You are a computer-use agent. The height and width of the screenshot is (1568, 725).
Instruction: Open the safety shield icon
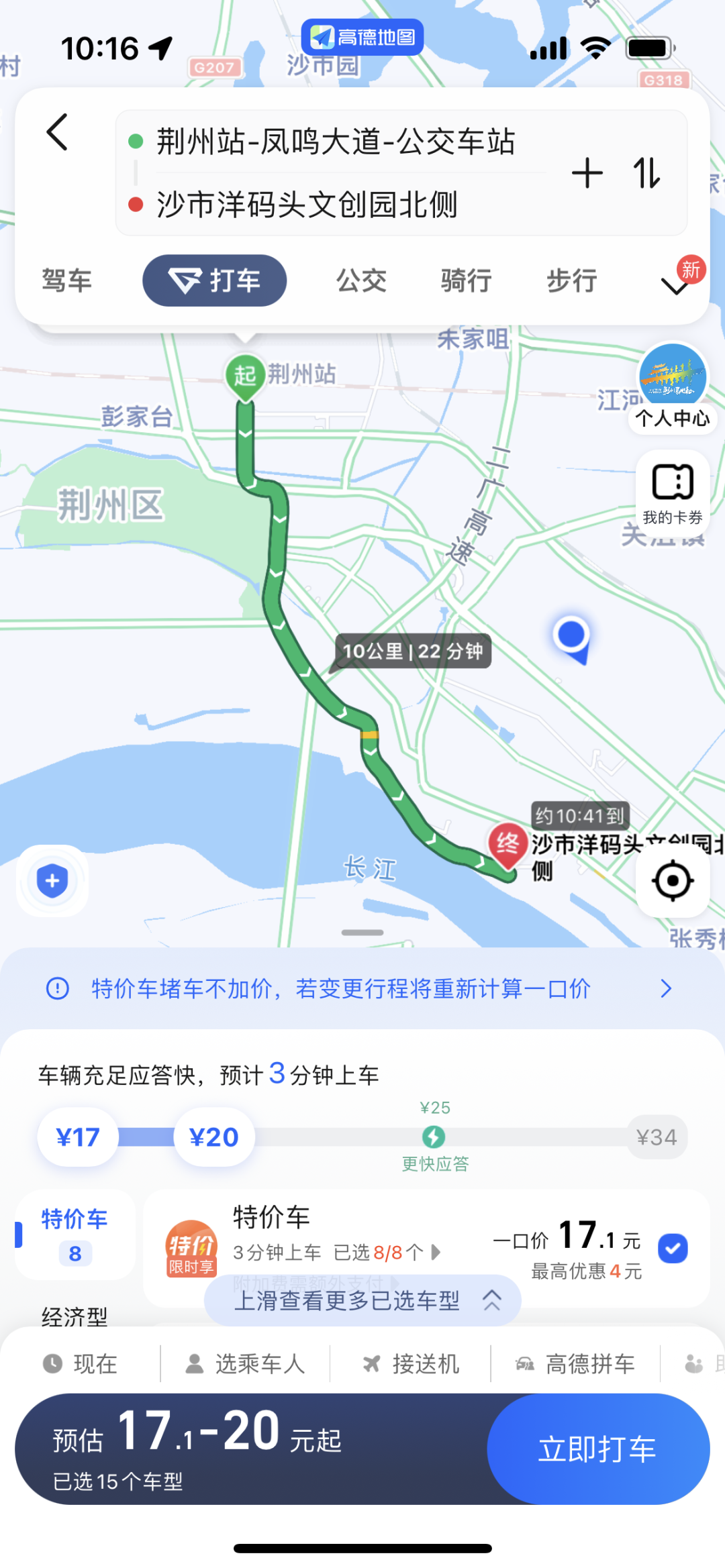52,880
